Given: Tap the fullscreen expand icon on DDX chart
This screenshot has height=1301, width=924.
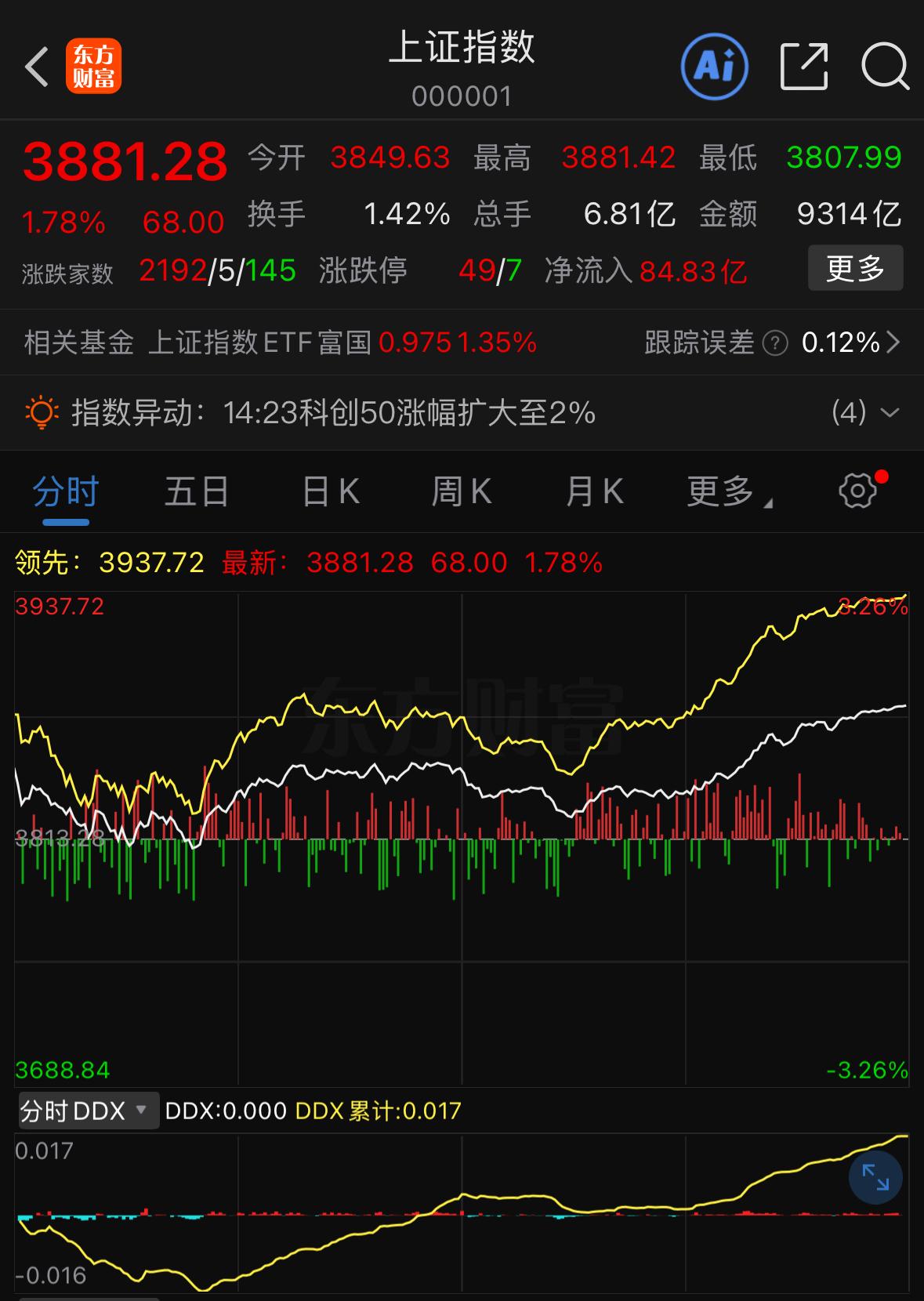Looking at the screenshot, I should click(x=874, y=1178).
